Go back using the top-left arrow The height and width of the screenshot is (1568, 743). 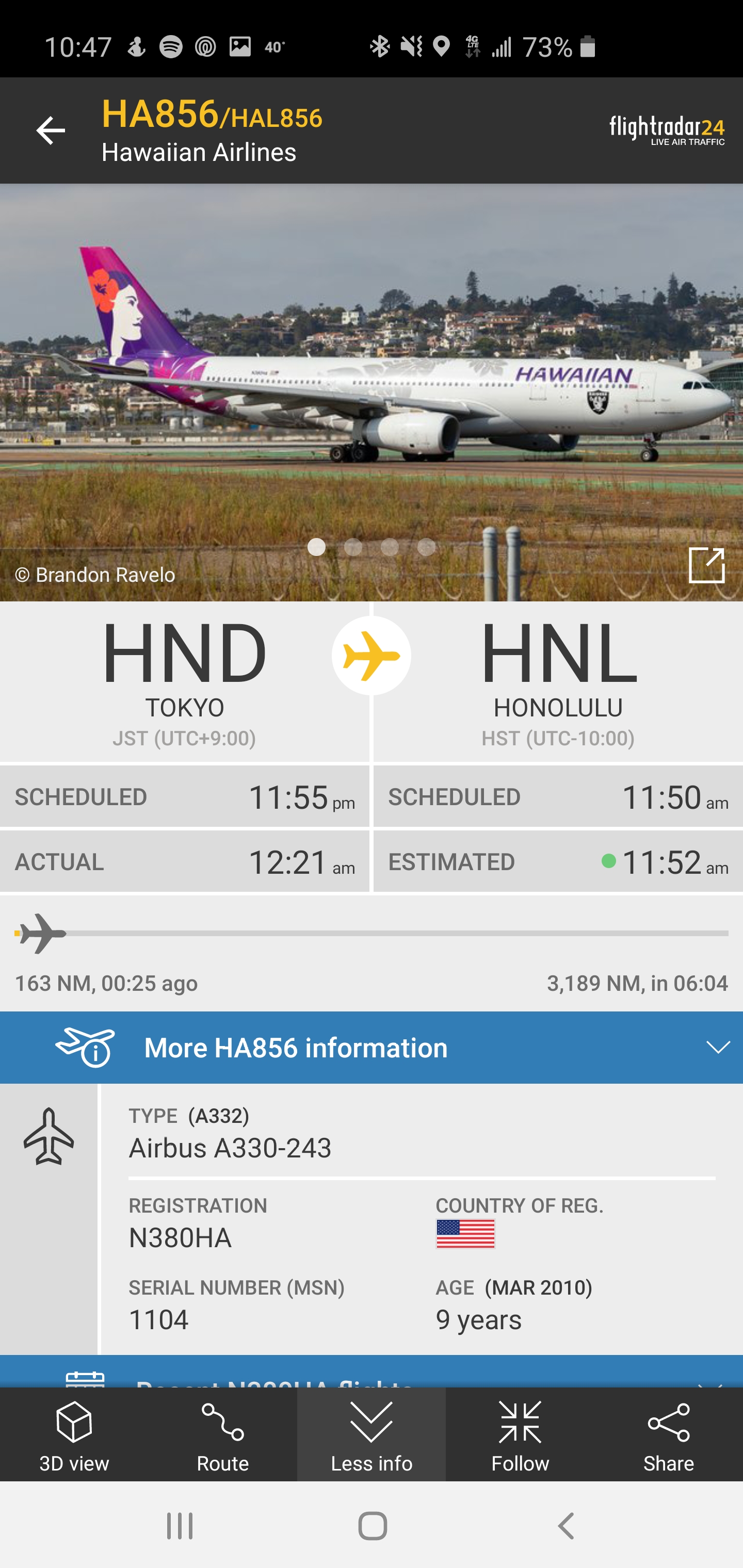(x=50, y=130)
